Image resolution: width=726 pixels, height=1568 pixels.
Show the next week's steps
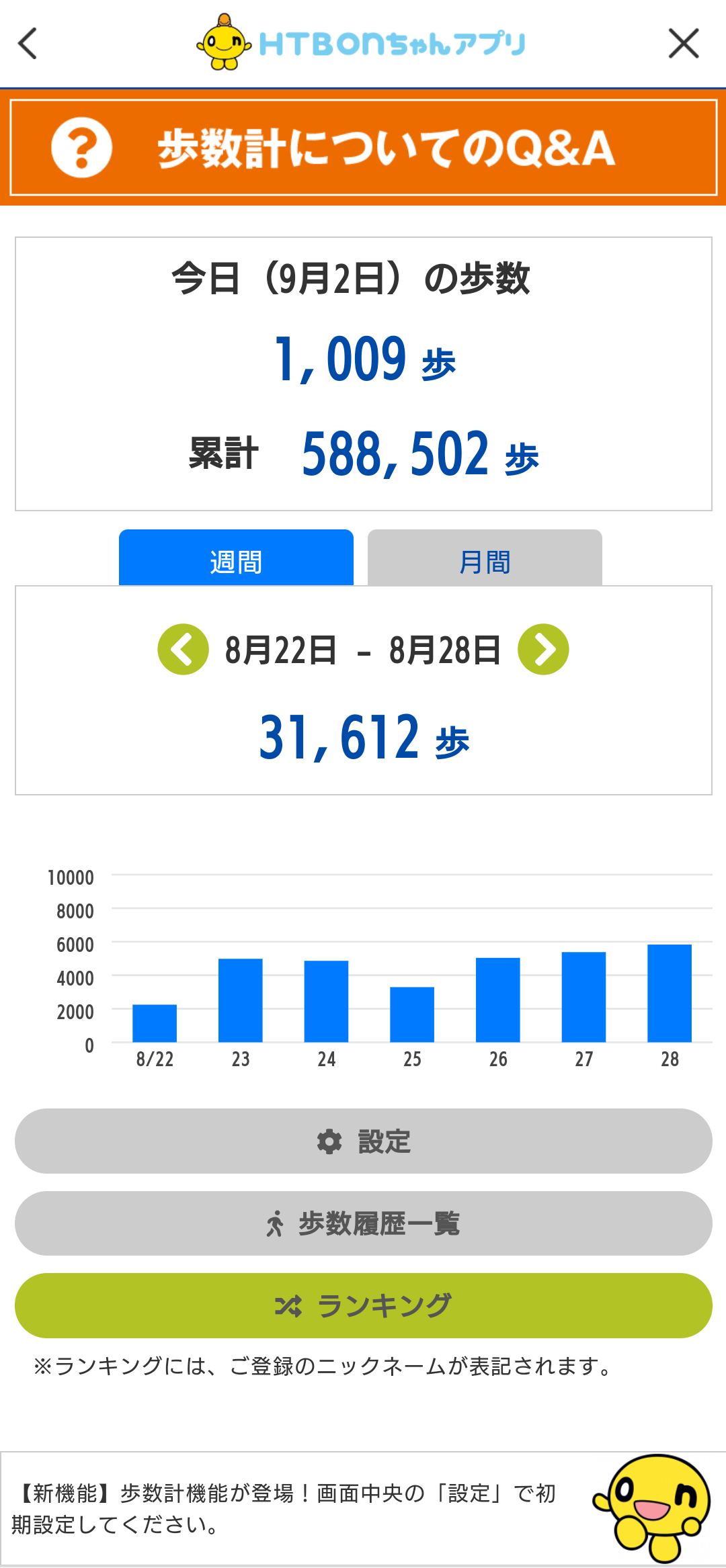click(543, 650)
